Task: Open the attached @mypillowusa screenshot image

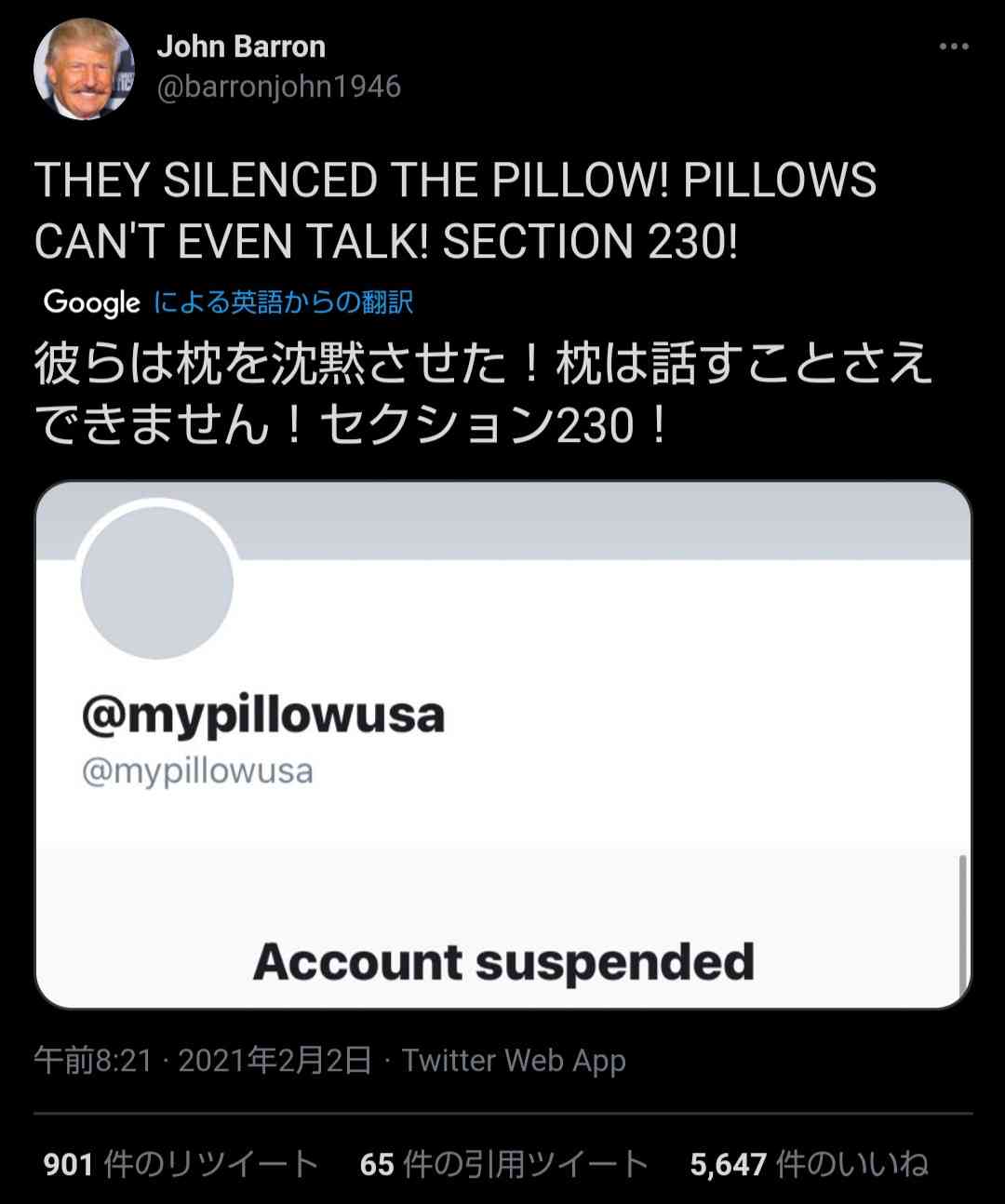Action: click(x=502, y=744)
